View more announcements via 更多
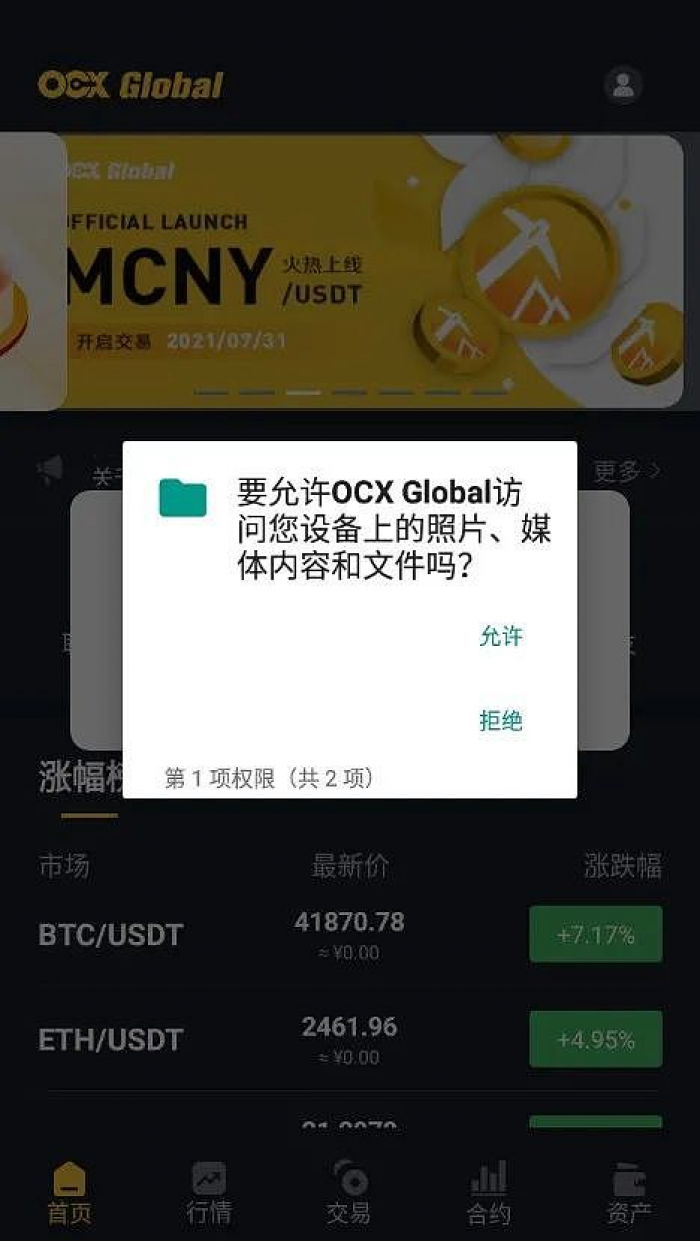 pyautogui.click(x=626, y=471)
